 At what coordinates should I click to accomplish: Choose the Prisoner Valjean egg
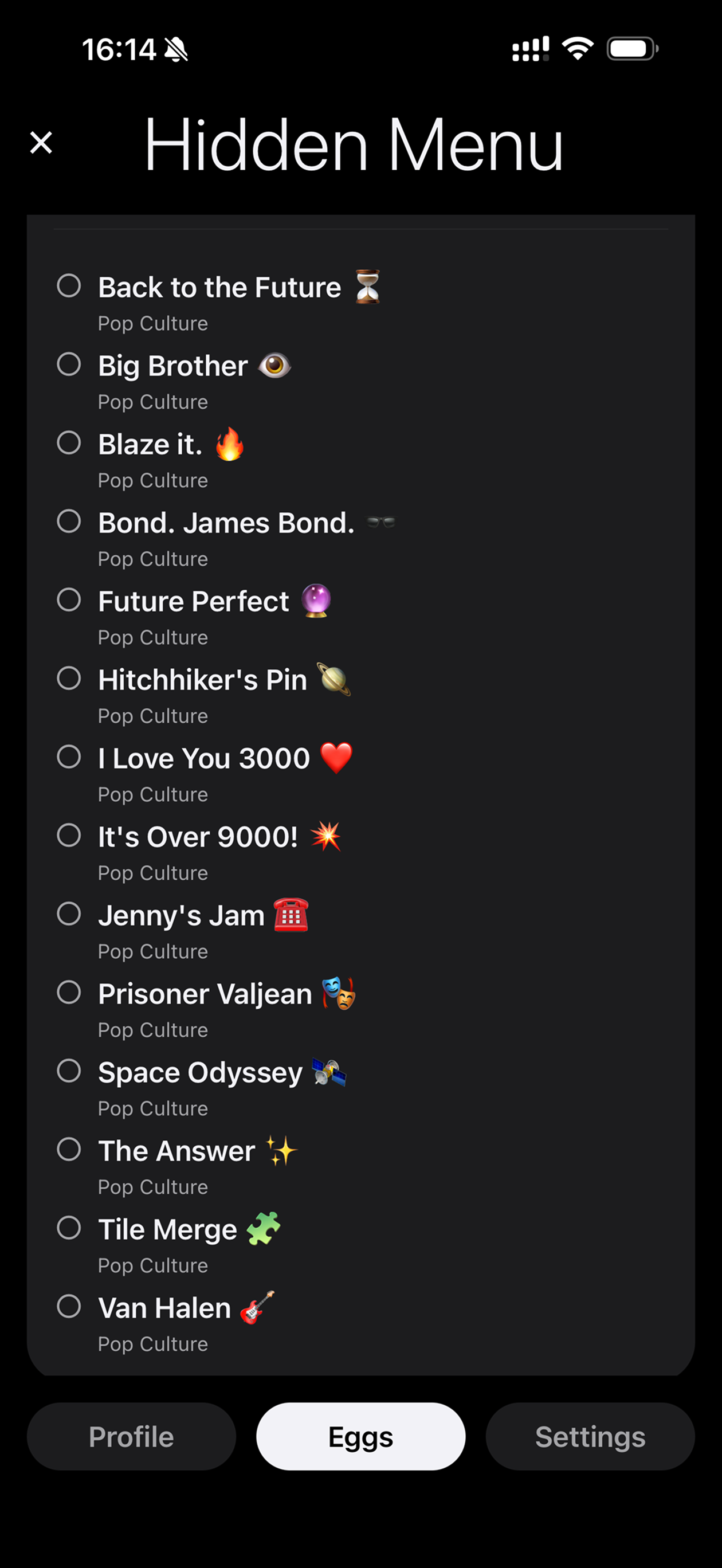[x=69, y=992]
